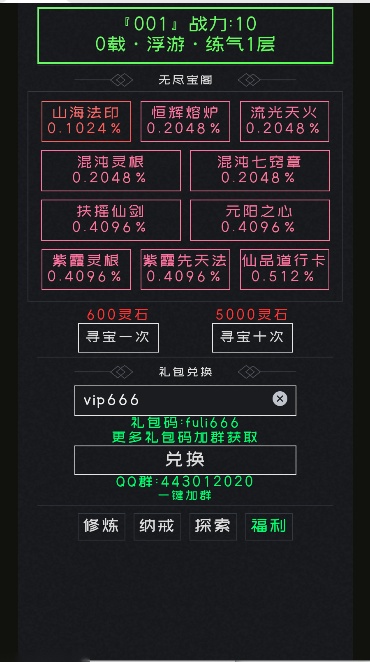Switch to the 修炼 tab
370x662 pixels.
(x=101, y=526)
